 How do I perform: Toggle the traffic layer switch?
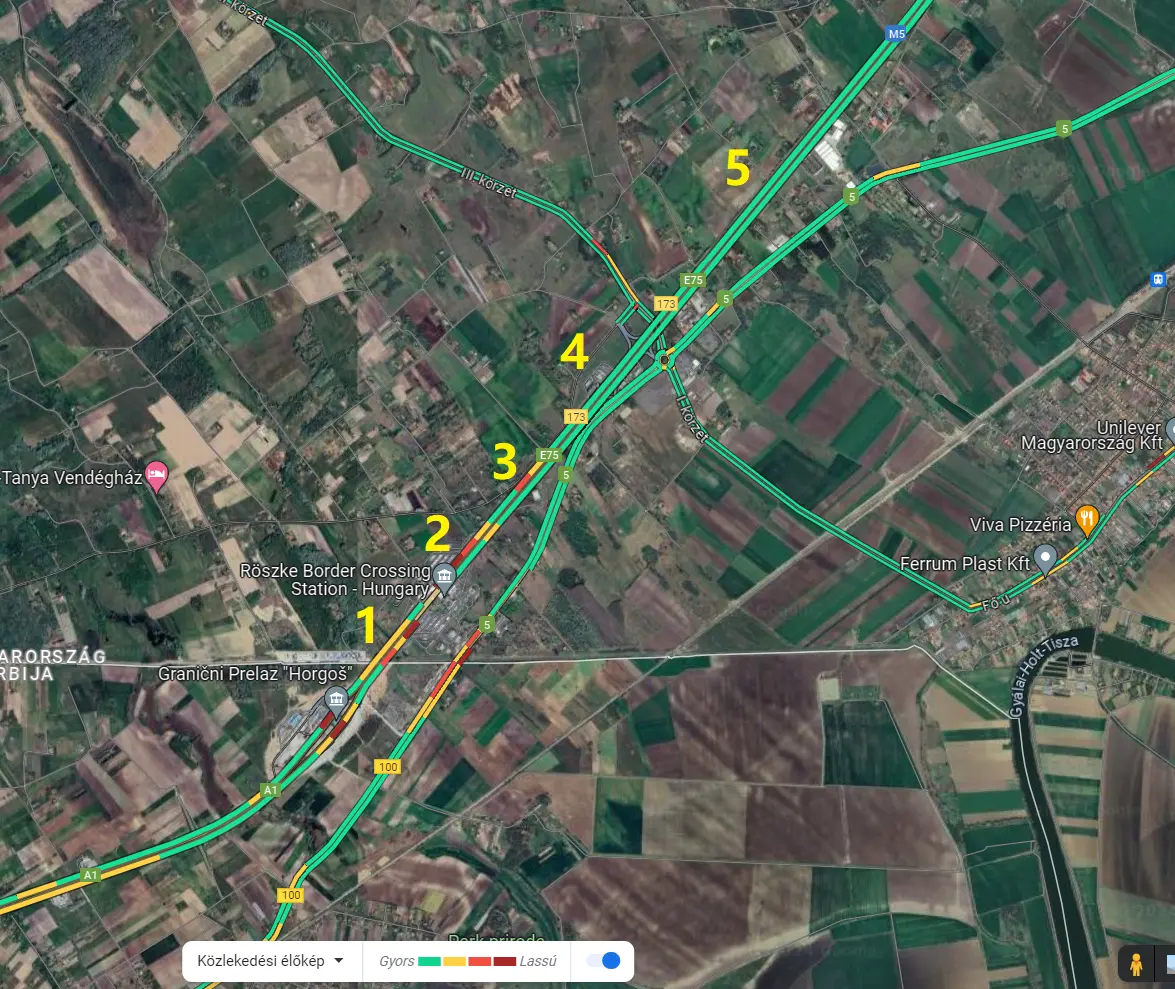603,961
